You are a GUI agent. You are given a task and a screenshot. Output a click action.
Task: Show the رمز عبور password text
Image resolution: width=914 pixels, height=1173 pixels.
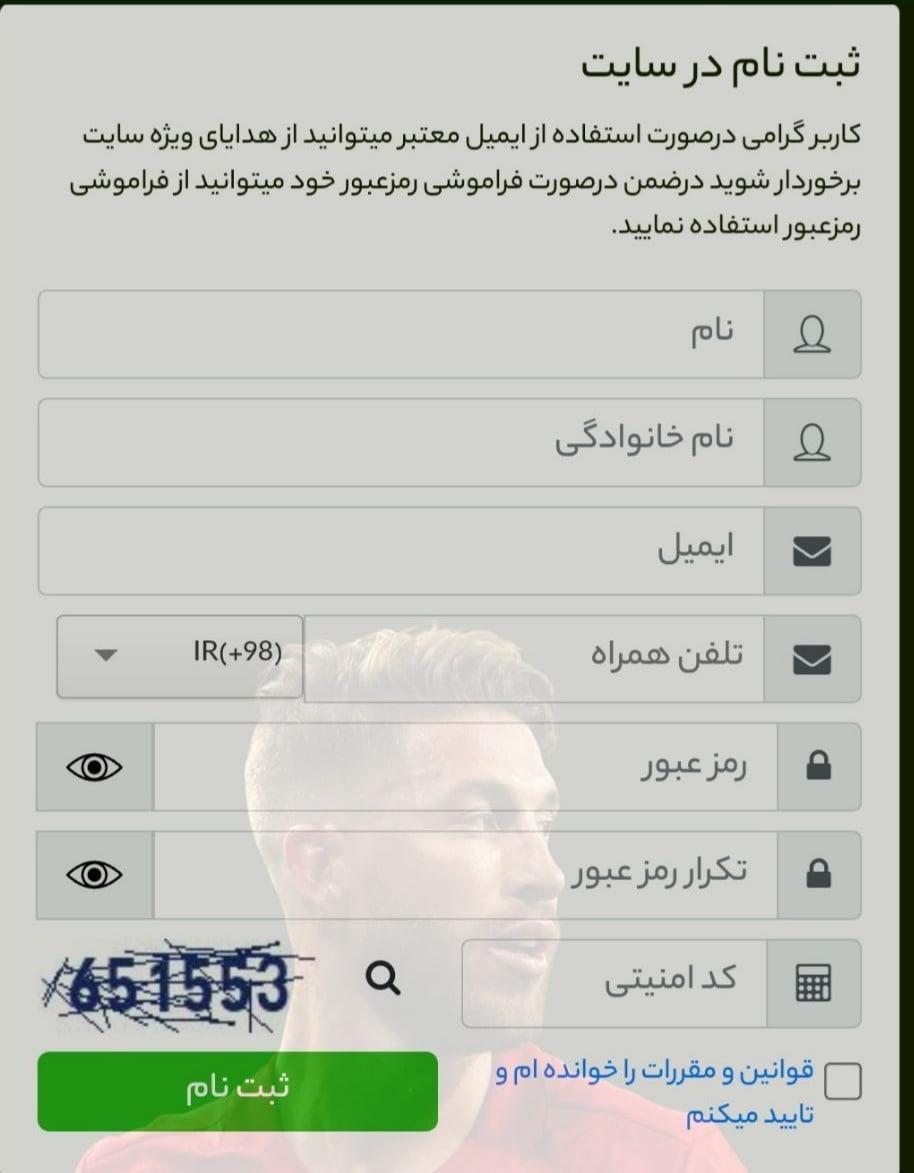95,766
